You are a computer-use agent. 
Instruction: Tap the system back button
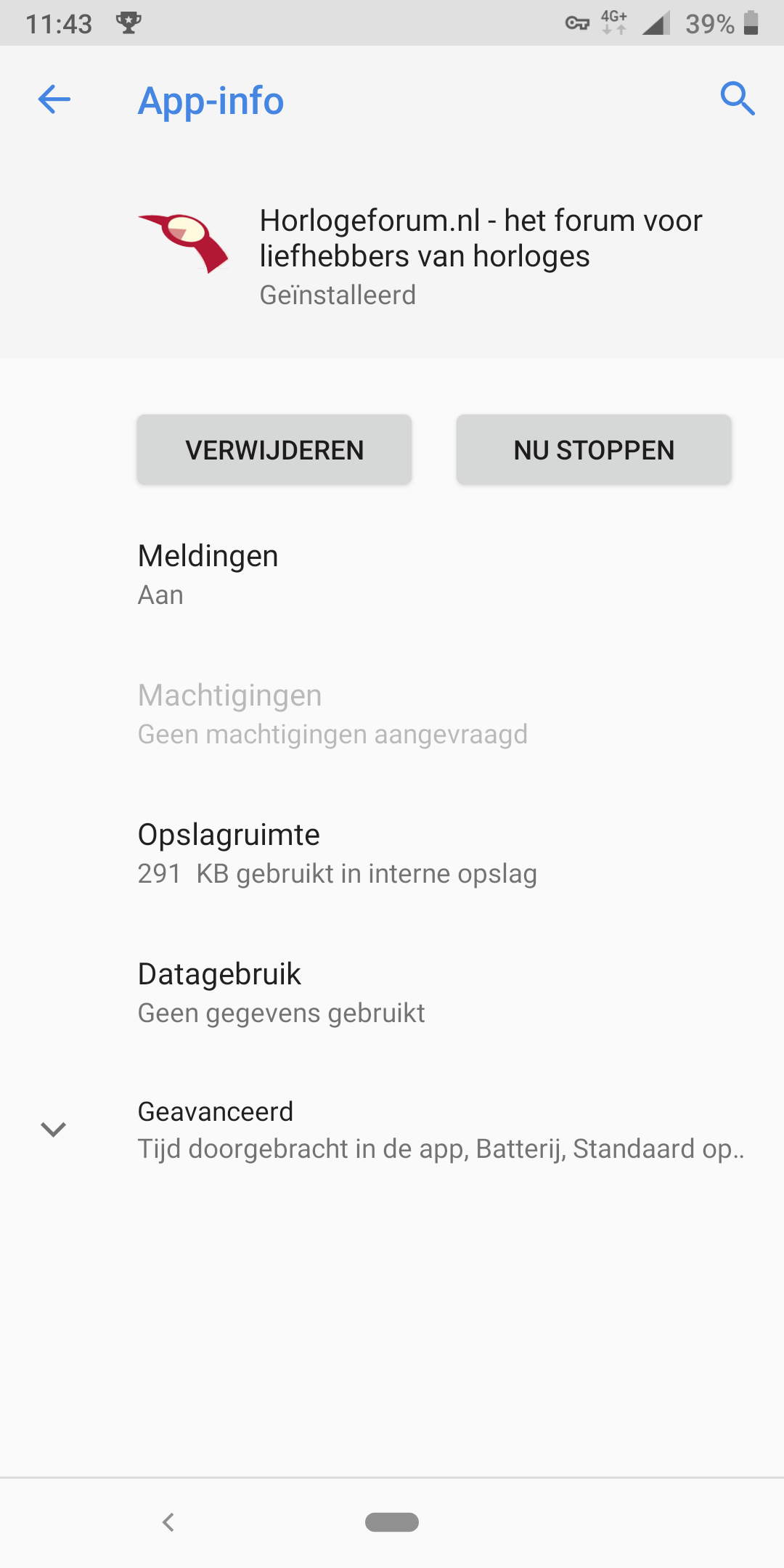click(x=168, y=1522)
